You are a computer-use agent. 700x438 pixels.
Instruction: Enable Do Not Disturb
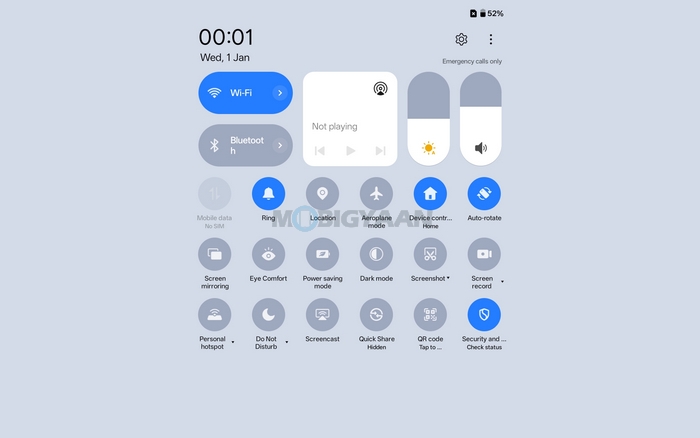268,315
